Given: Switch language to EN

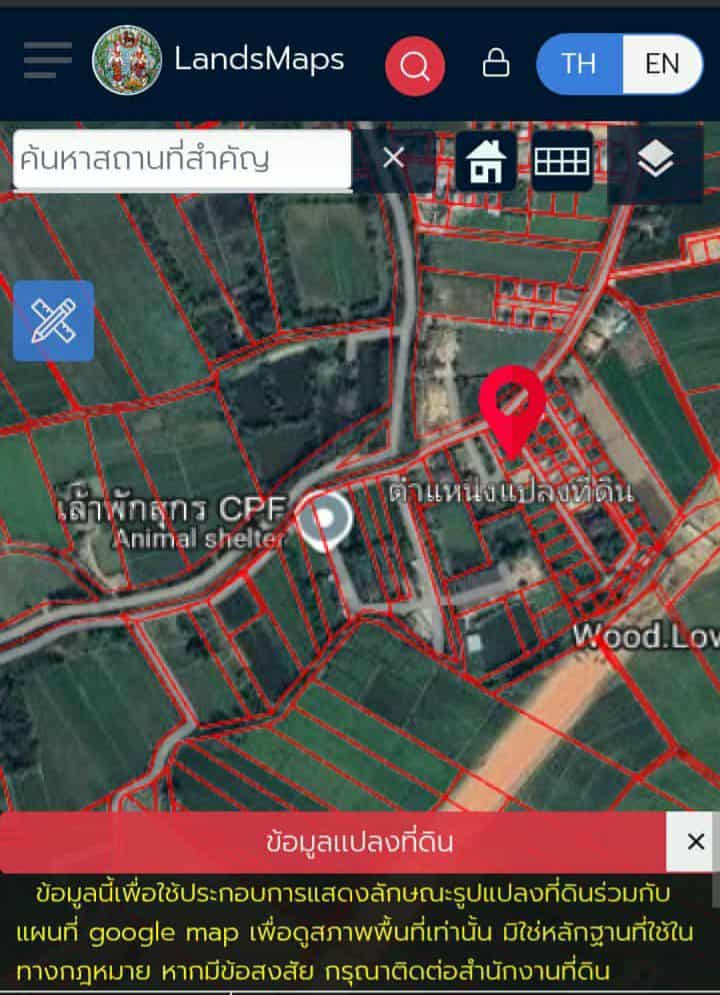Looking at the screenshot, I should tap(661, 64).
